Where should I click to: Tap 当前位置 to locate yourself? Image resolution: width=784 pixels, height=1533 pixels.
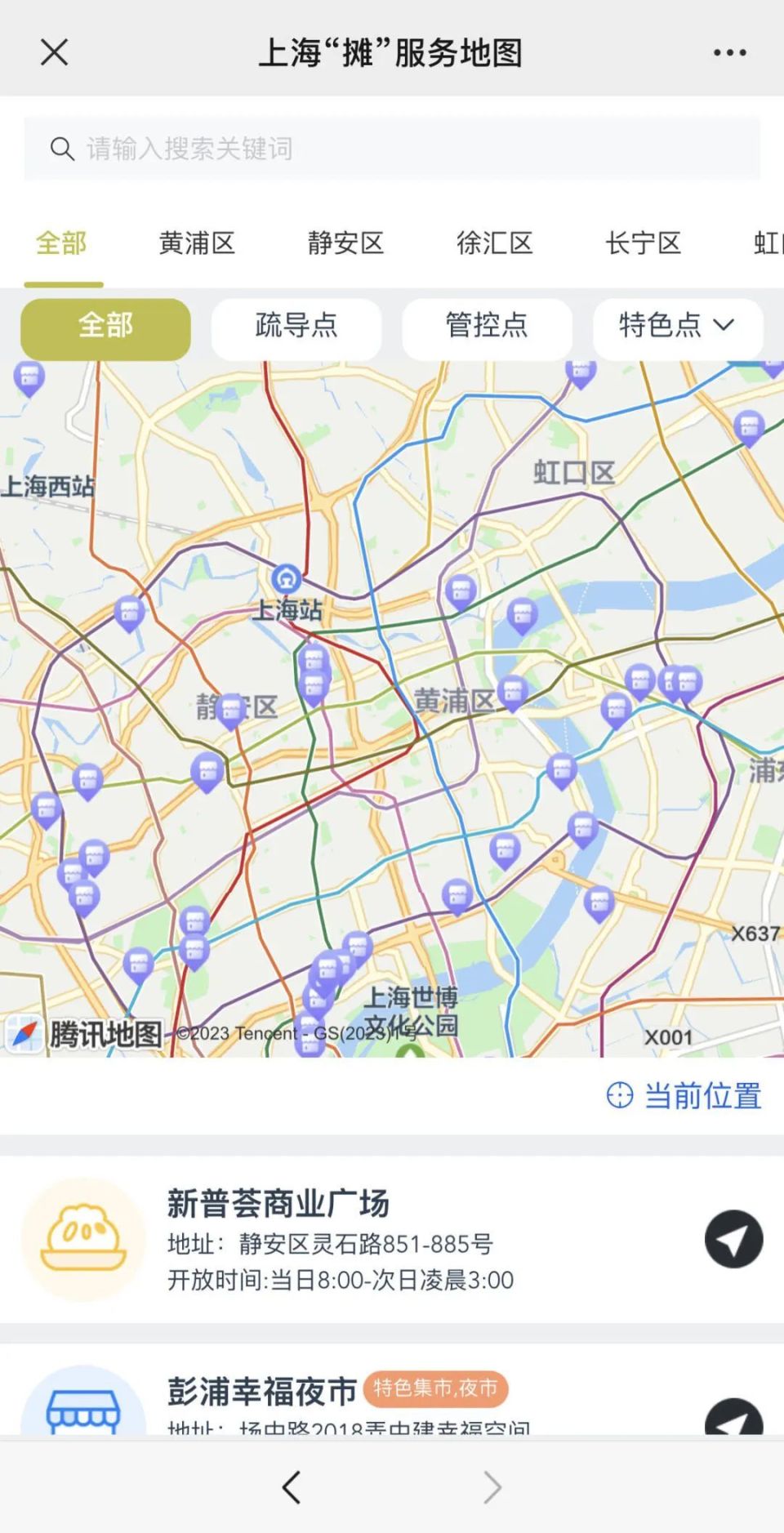point(688,1094)
